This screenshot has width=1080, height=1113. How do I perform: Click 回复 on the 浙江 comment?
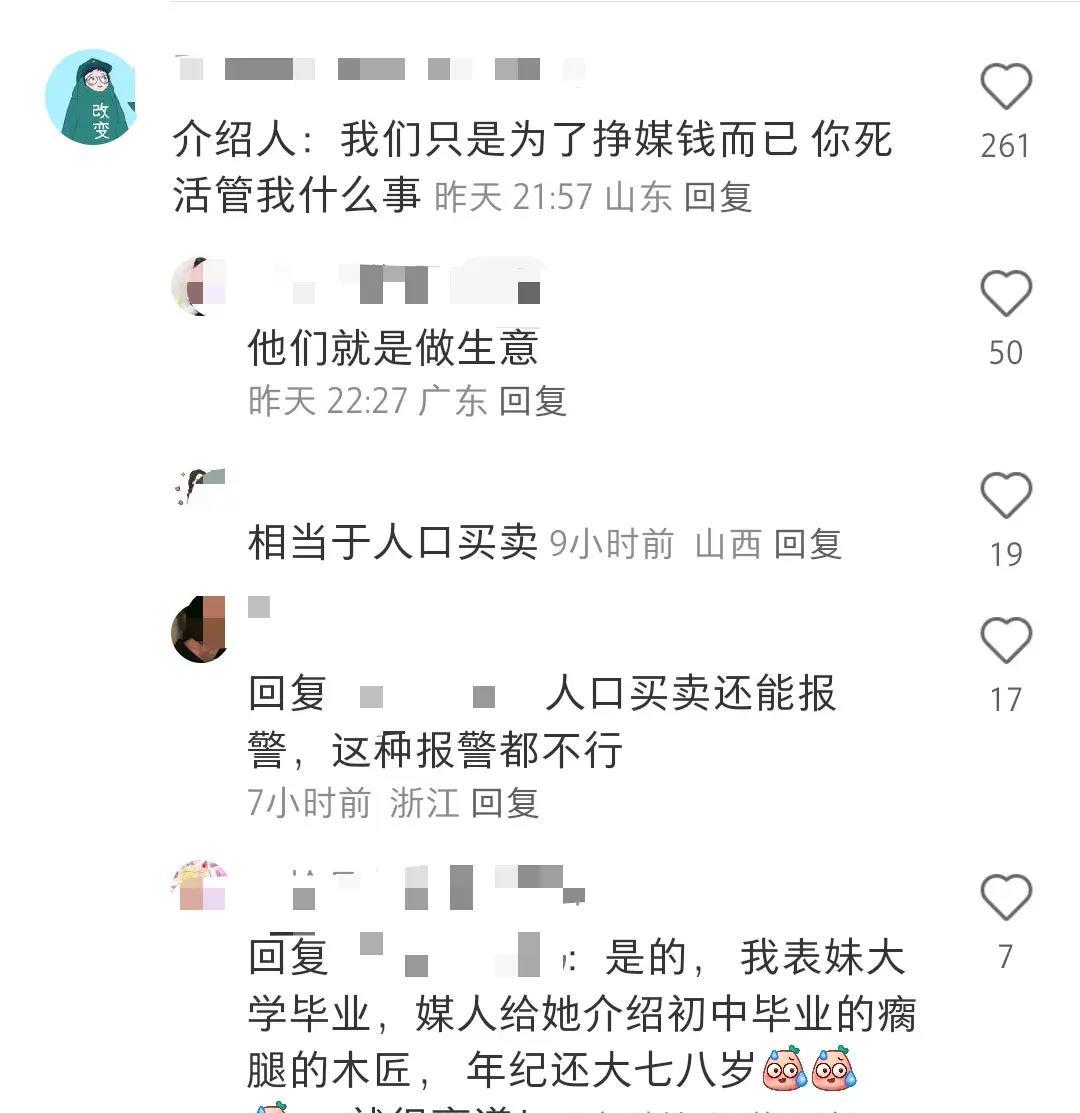pos(505,802)
